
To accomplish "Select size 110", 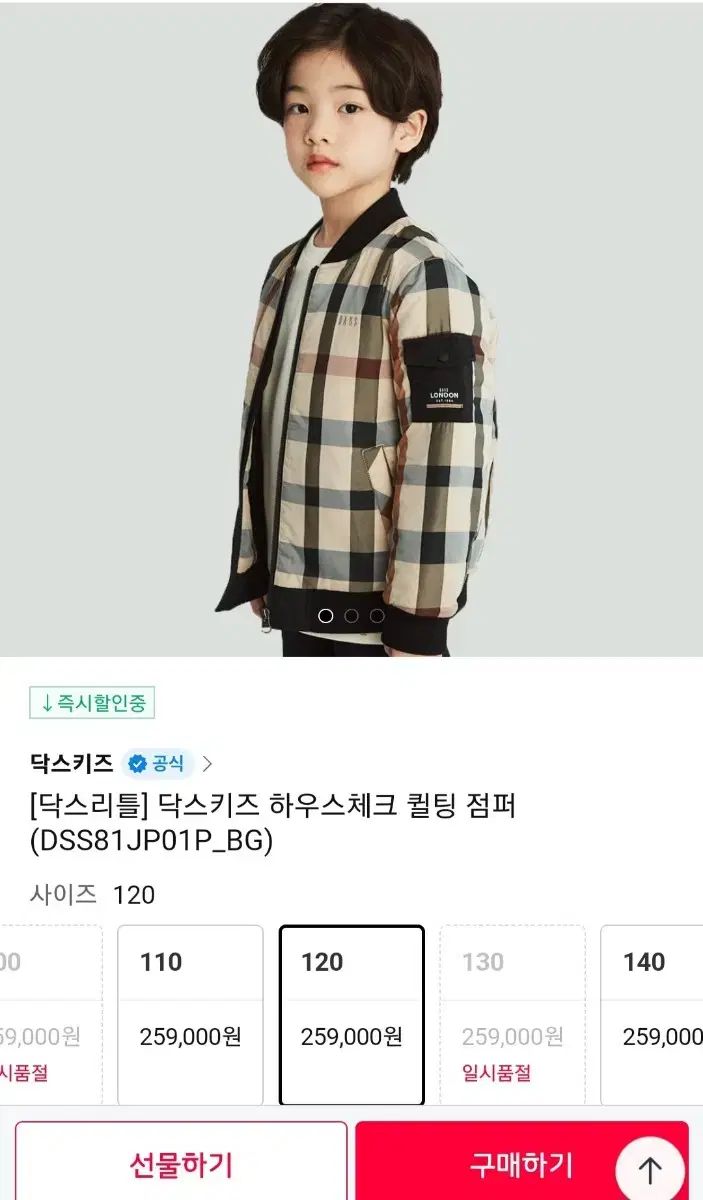I will (x=190, y=1015).
